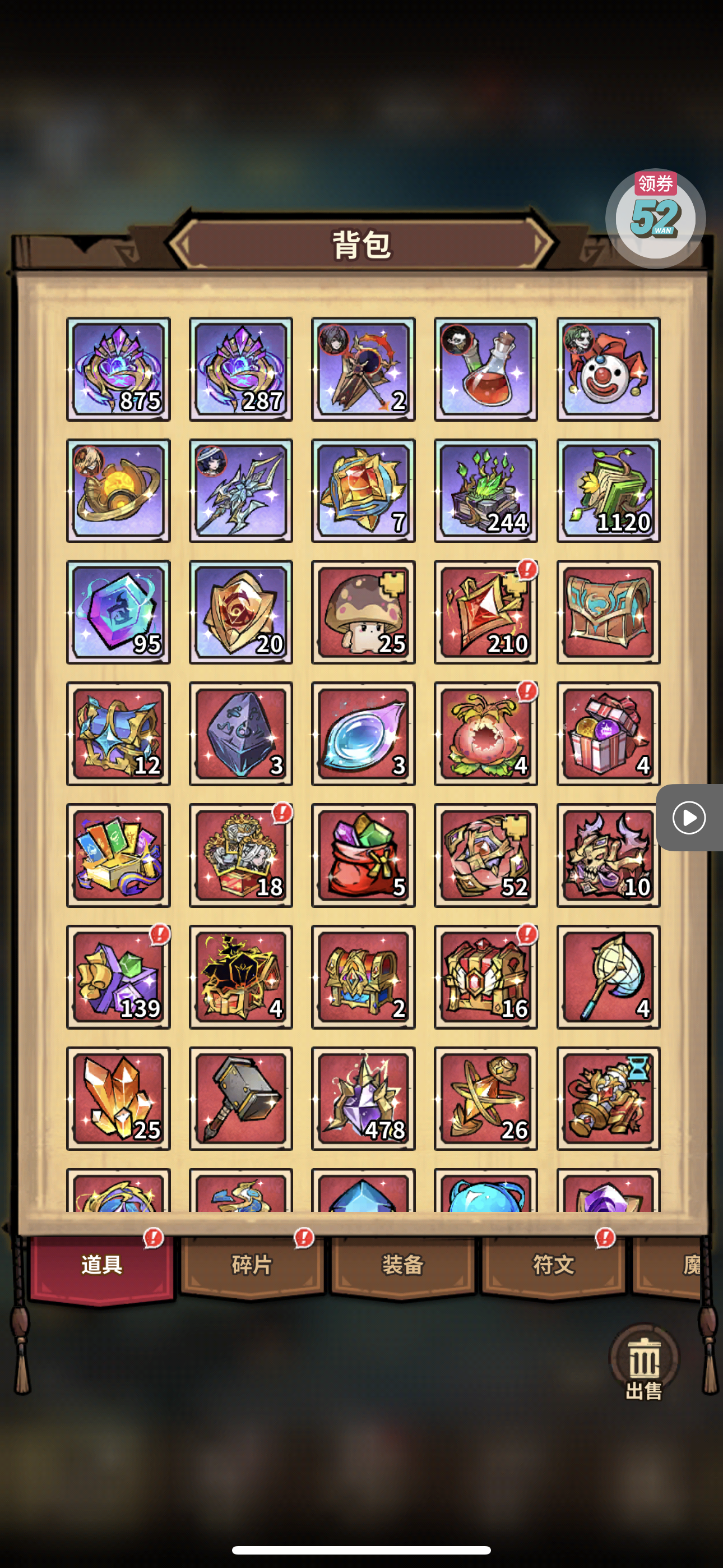Screen dimensions: 723x1568
Task: Select the hammer item
Action: tap(241, 1099)
